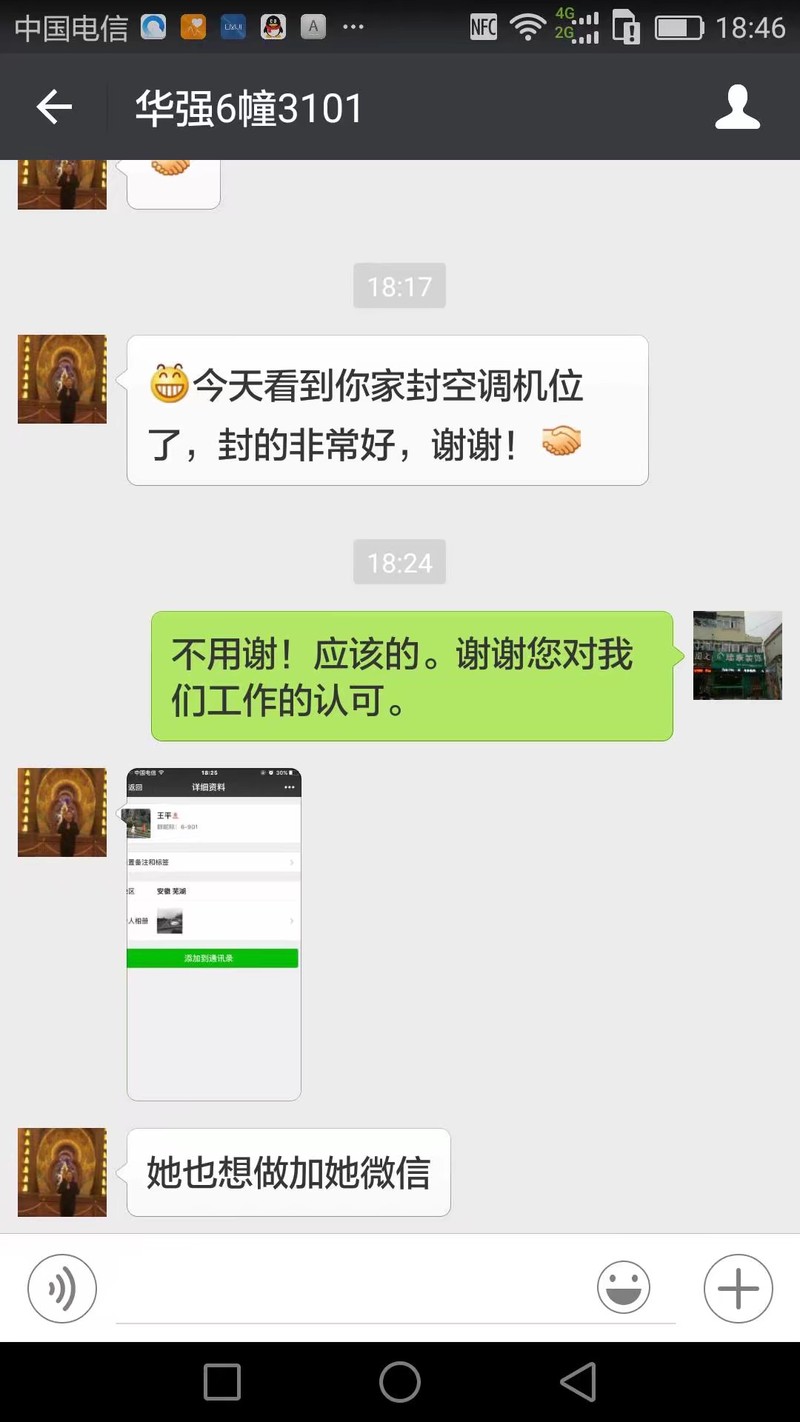The image size is (800, 1422).
Task: Open your own avatar beside the green message
Action: (x=737, y=655)
